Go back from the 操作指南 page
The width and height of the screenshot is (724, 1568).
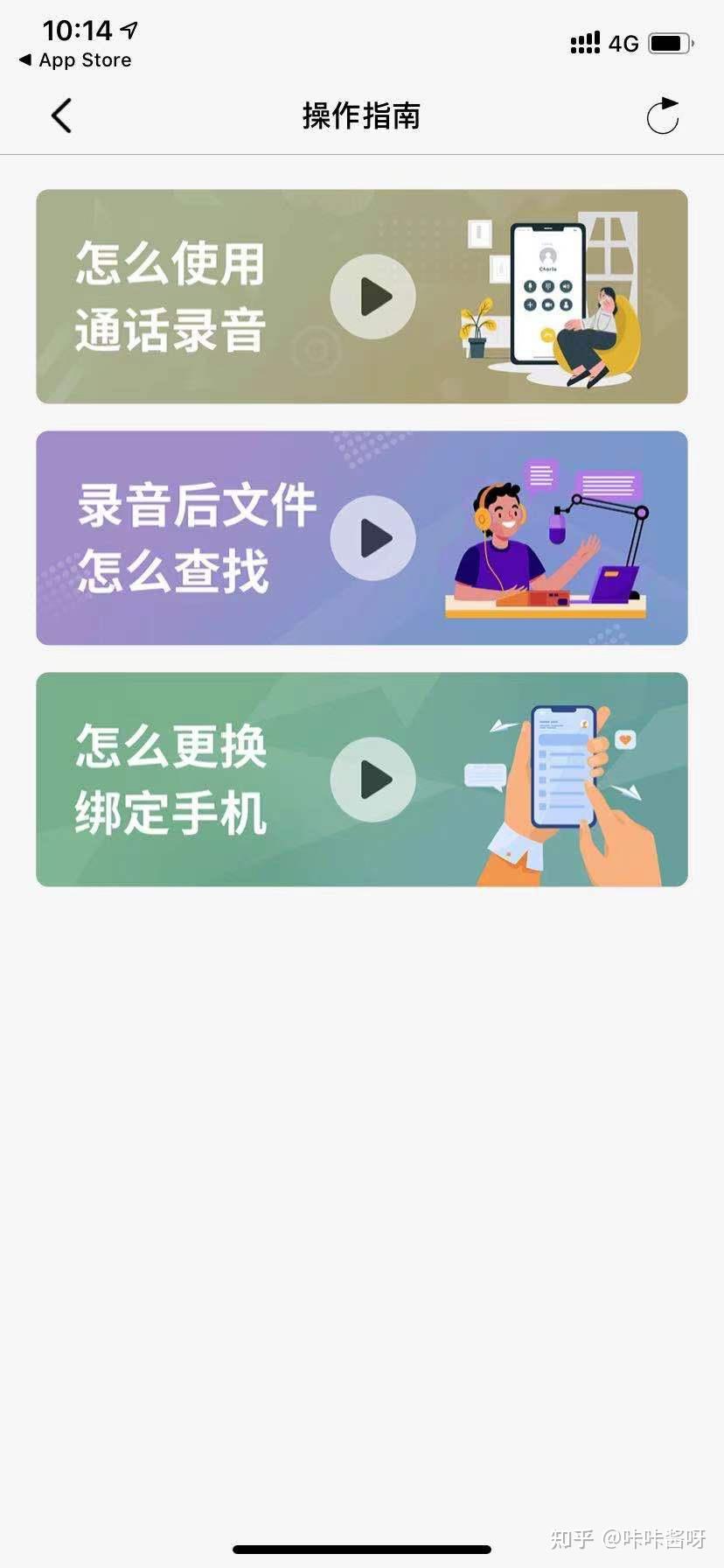[61, 116]
